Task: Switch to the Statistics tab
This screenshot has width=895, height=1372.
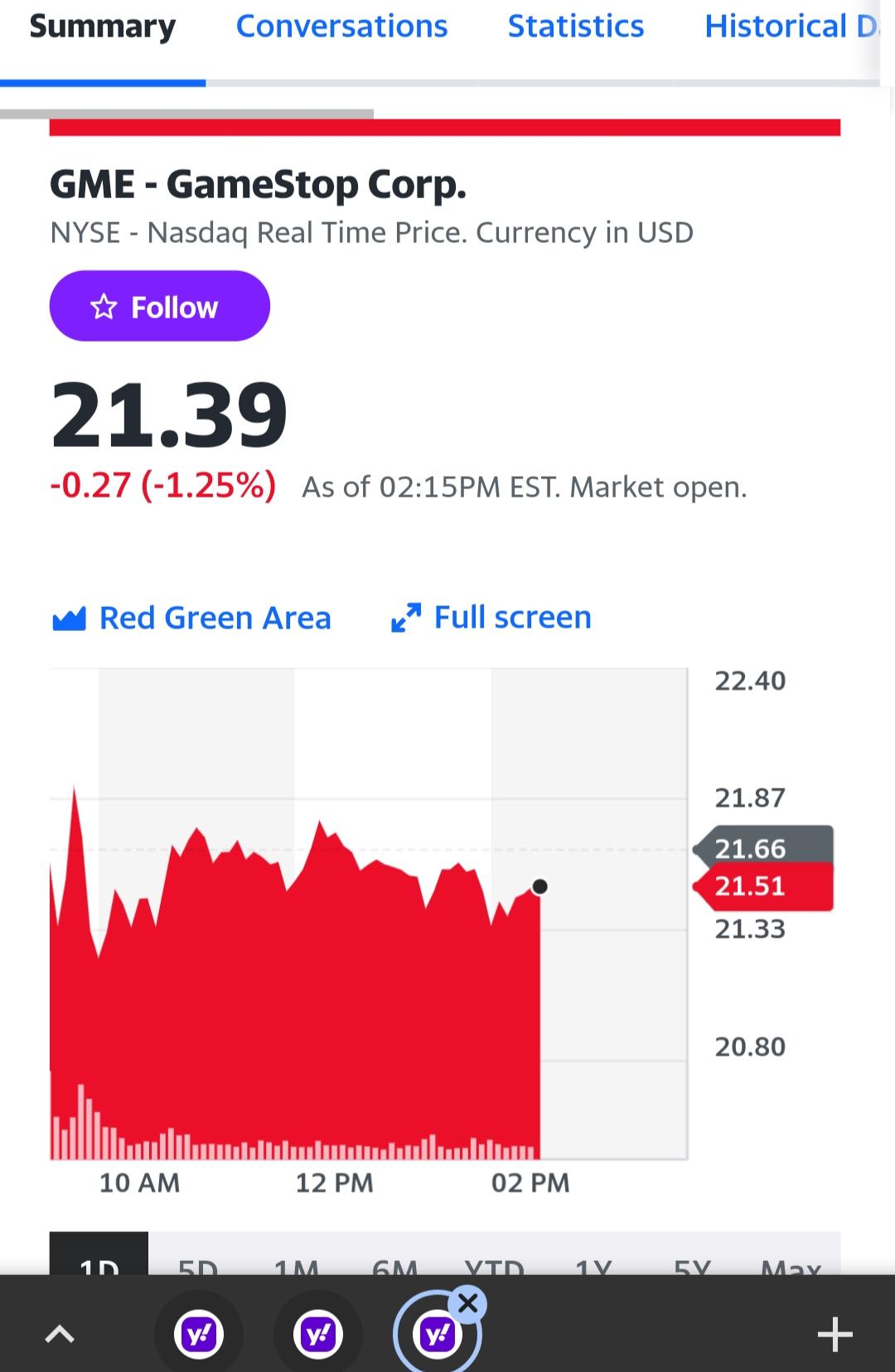Action: (575, 26)
